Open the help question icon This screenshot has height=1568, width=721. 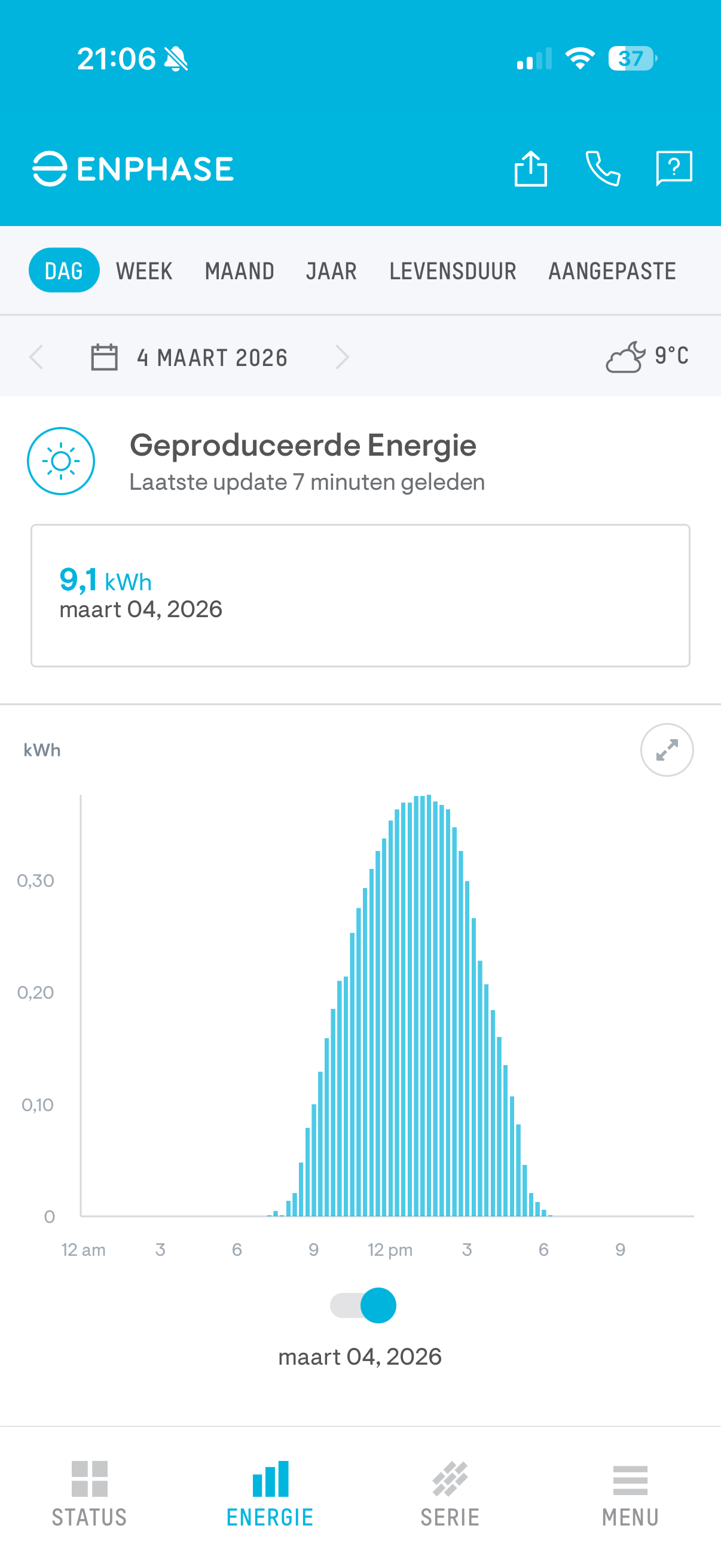pos(674,169)
